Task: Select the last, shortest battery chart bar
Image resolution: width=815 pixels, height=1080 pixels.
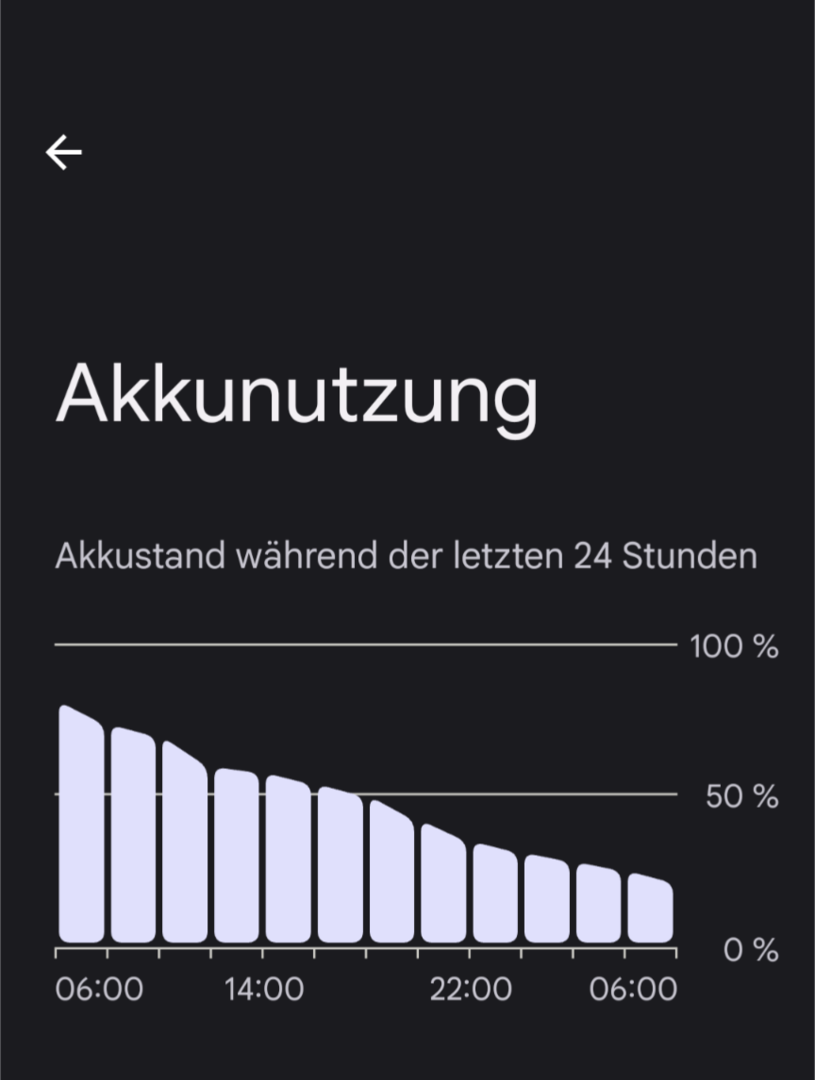Action: [x=650, y=910]
